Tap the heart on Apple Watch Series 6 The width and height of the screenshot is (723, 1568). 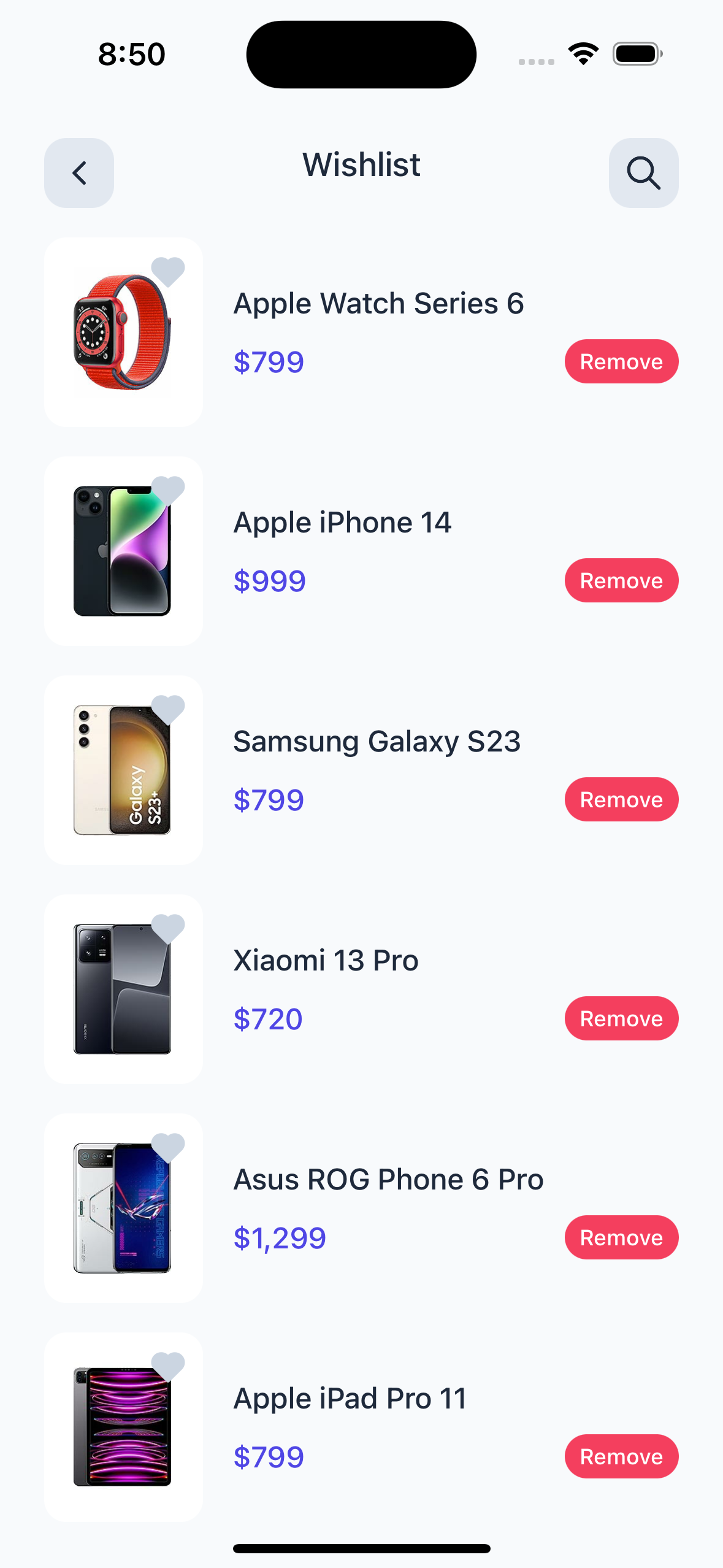168,271
